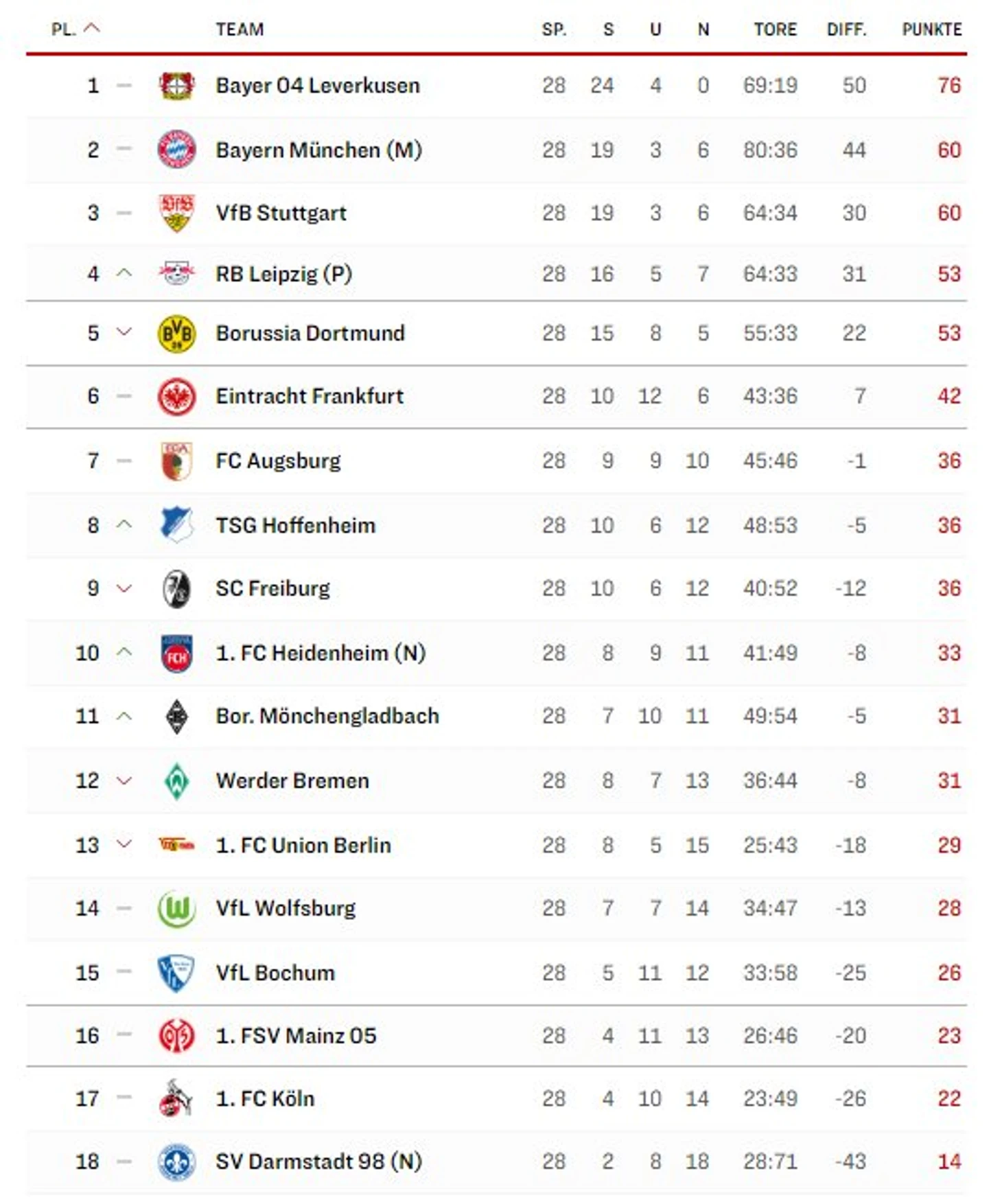Screen dimensions: 1002x1204
Task: Open the RB Leipzig team entry
Action: click(283, 274)
